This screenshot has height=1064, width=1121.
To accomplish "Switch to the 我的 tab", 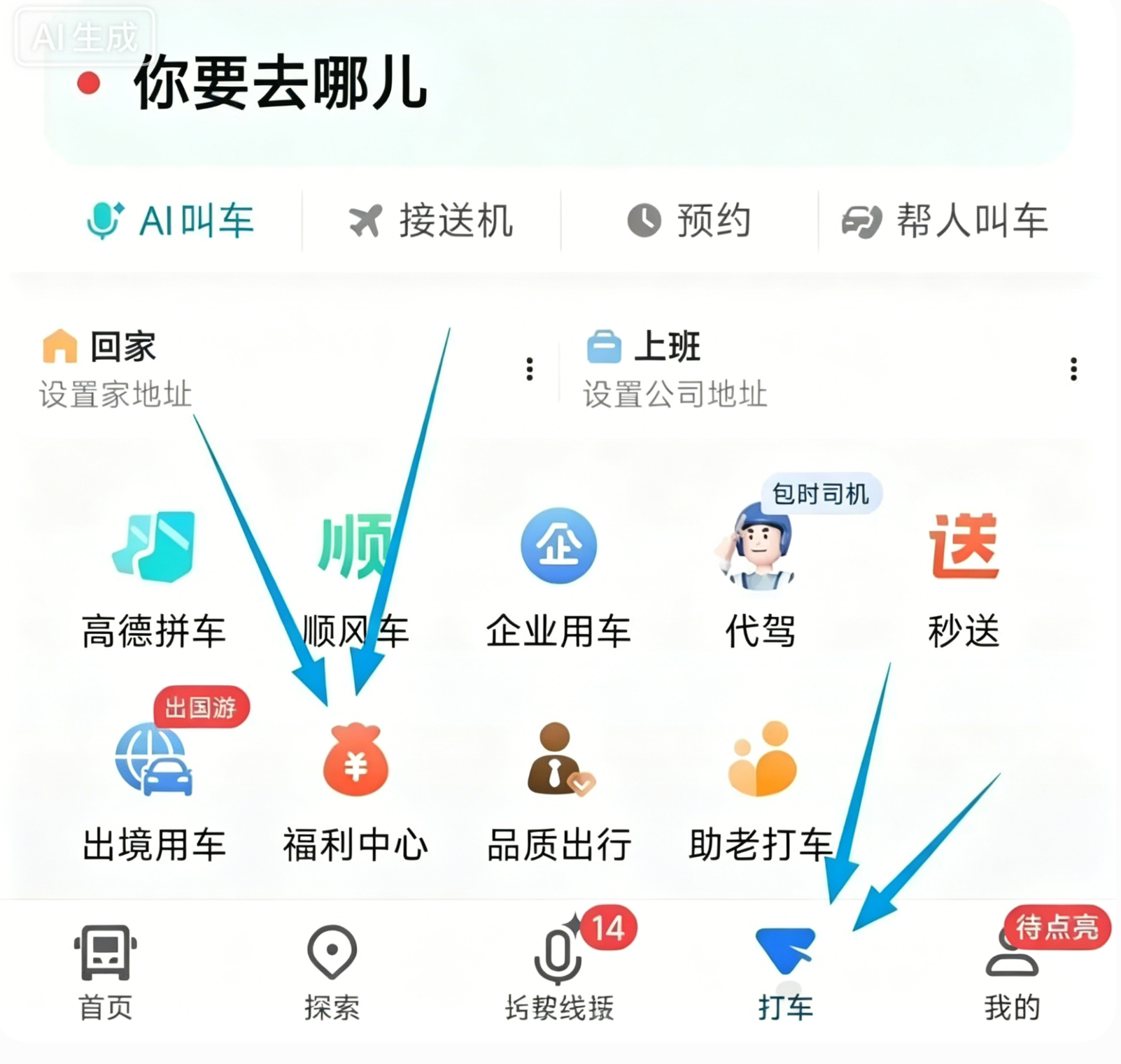I will pyautogui.click(x=1013, y=972).
